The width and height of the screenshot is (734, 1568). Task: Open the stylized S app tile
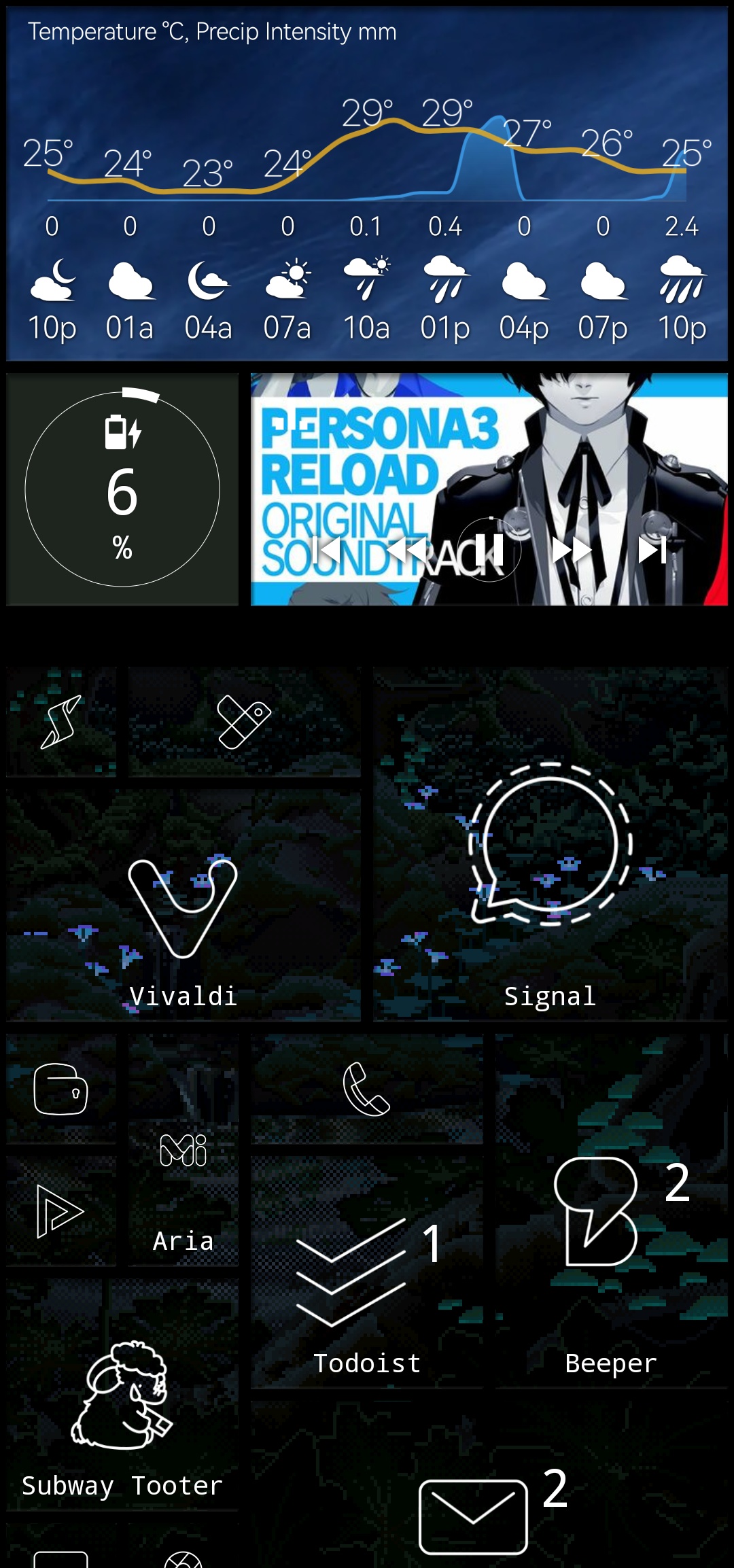click(x=61, y=722)
